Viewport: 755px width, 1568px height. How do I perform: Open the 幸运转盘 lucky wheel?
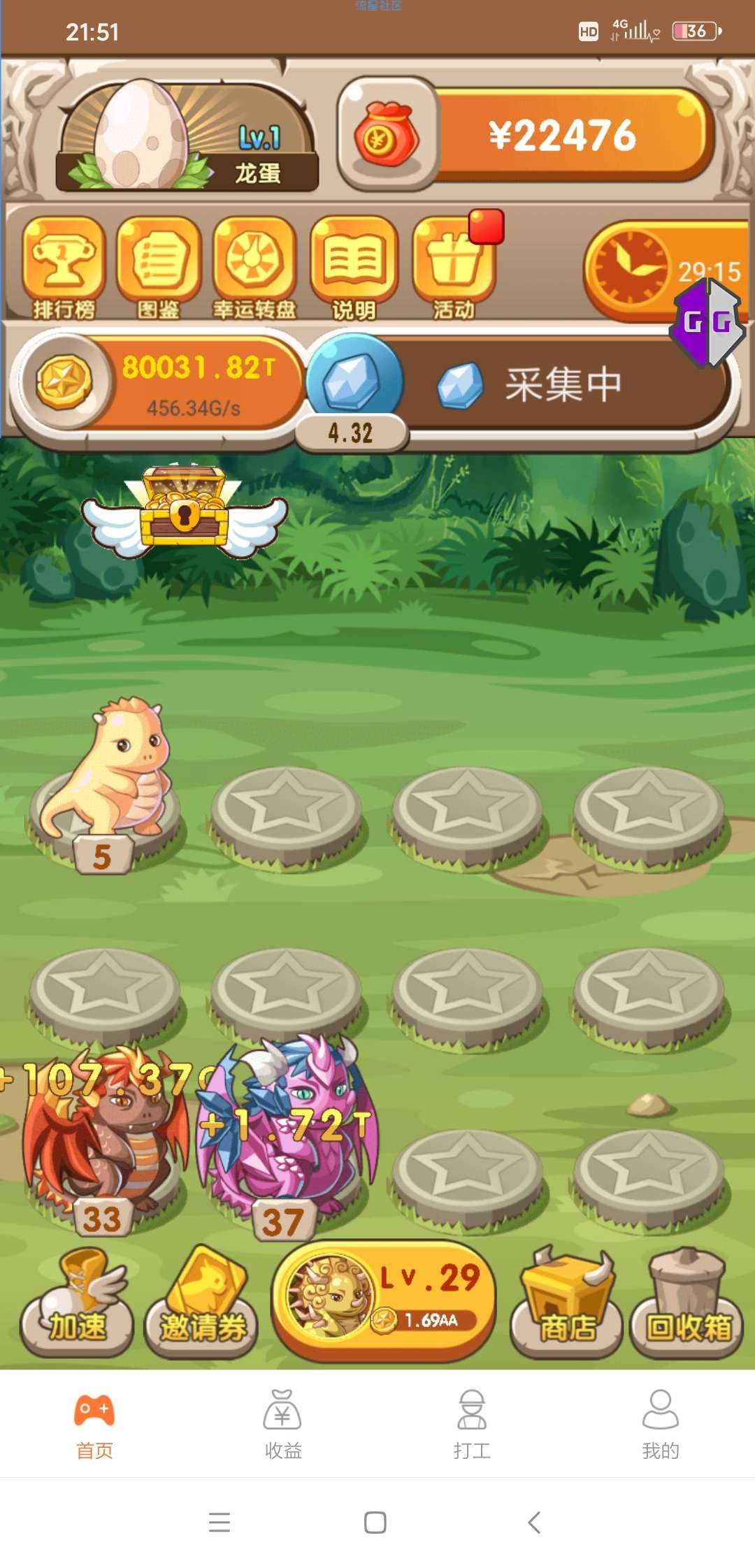[254, 266]
